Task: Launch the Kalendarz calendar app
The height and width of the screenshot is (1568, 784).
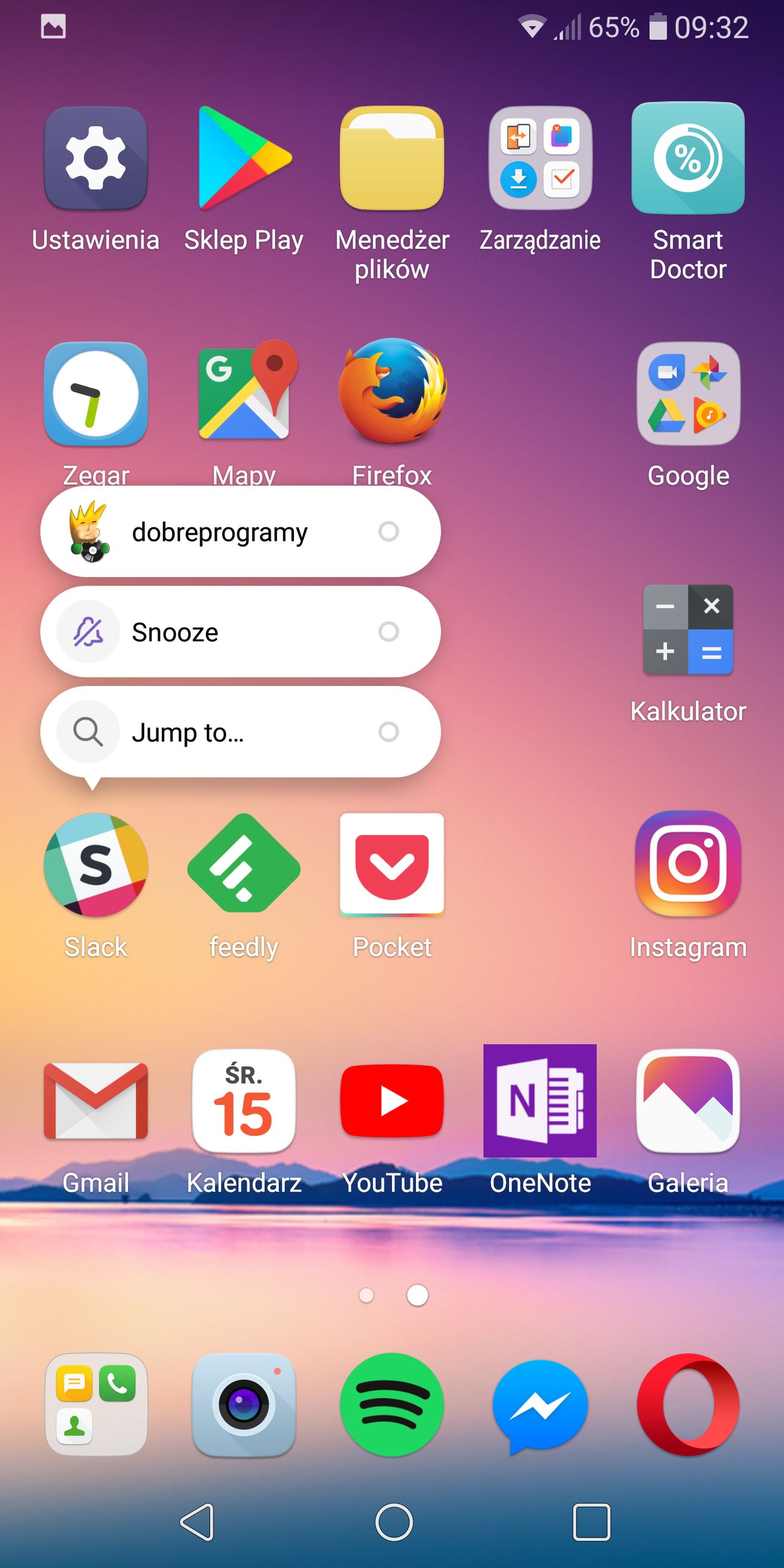Action: pos(244,1101)
